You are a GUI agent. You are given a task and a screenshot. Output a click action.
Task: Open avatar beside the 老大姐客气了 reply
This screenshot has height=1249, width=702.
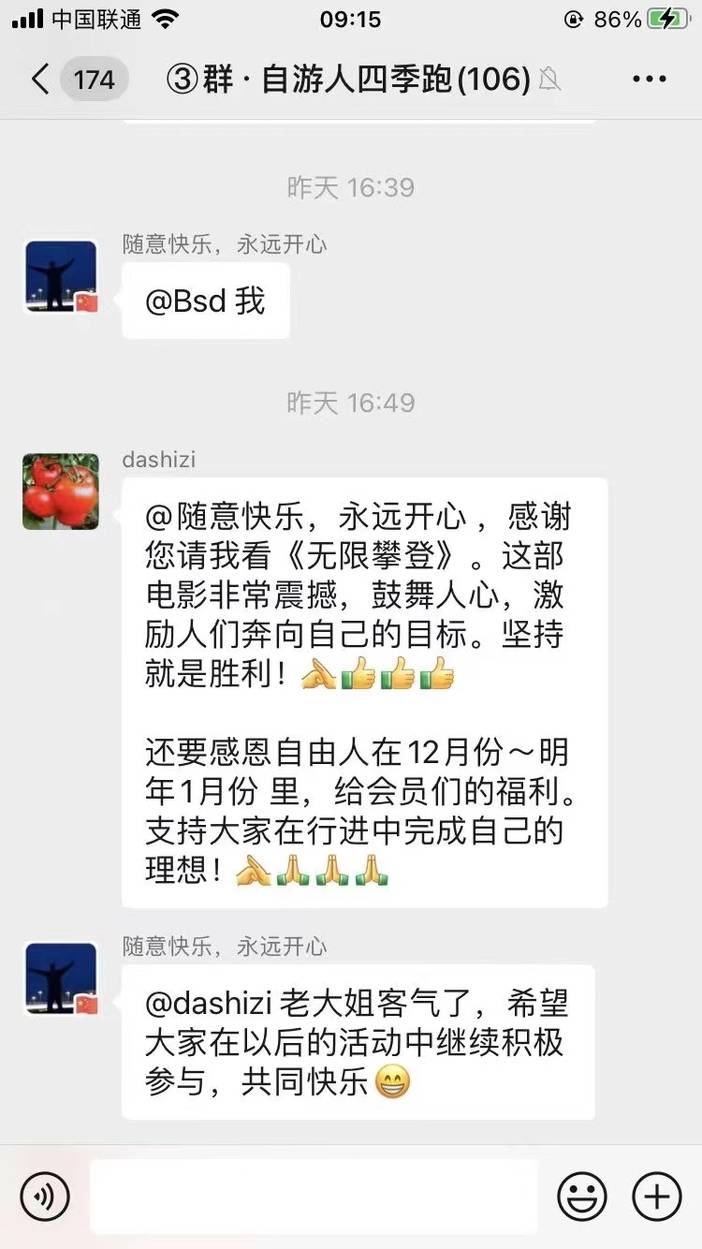click(x=61, y=979)
